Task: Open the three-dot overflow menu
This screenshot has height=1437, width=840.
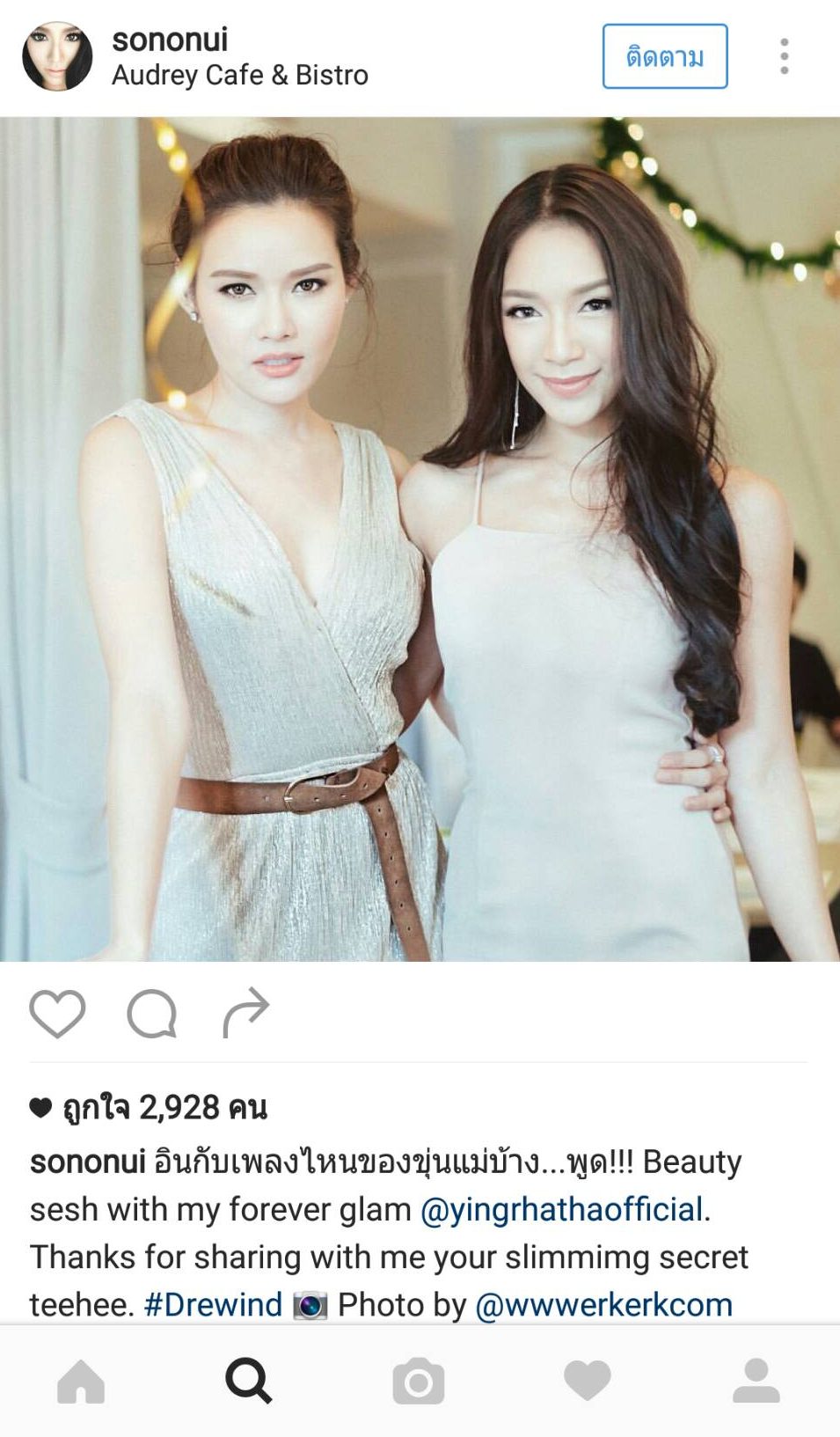Action: point(784,56)
